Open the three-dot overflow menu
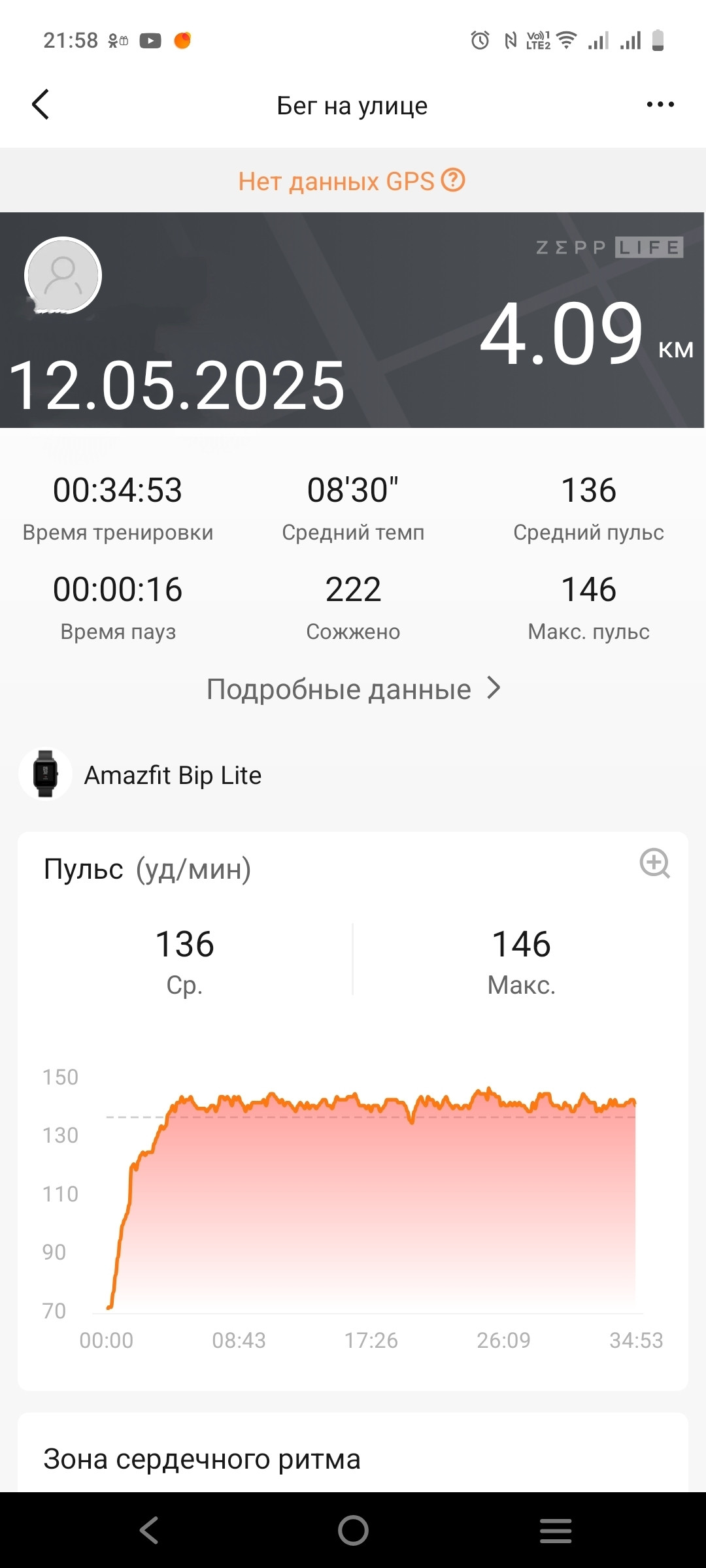This screenshot has width=706, height=1568. click(x=660, y=105)
